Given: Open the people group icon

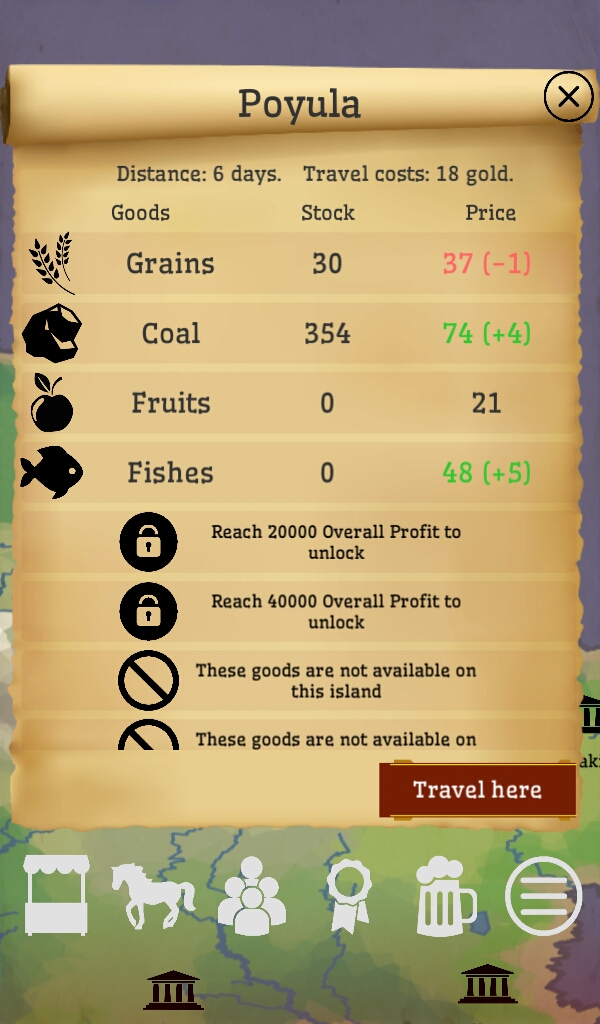Looking at the screenshot, I should click(251, 895).
